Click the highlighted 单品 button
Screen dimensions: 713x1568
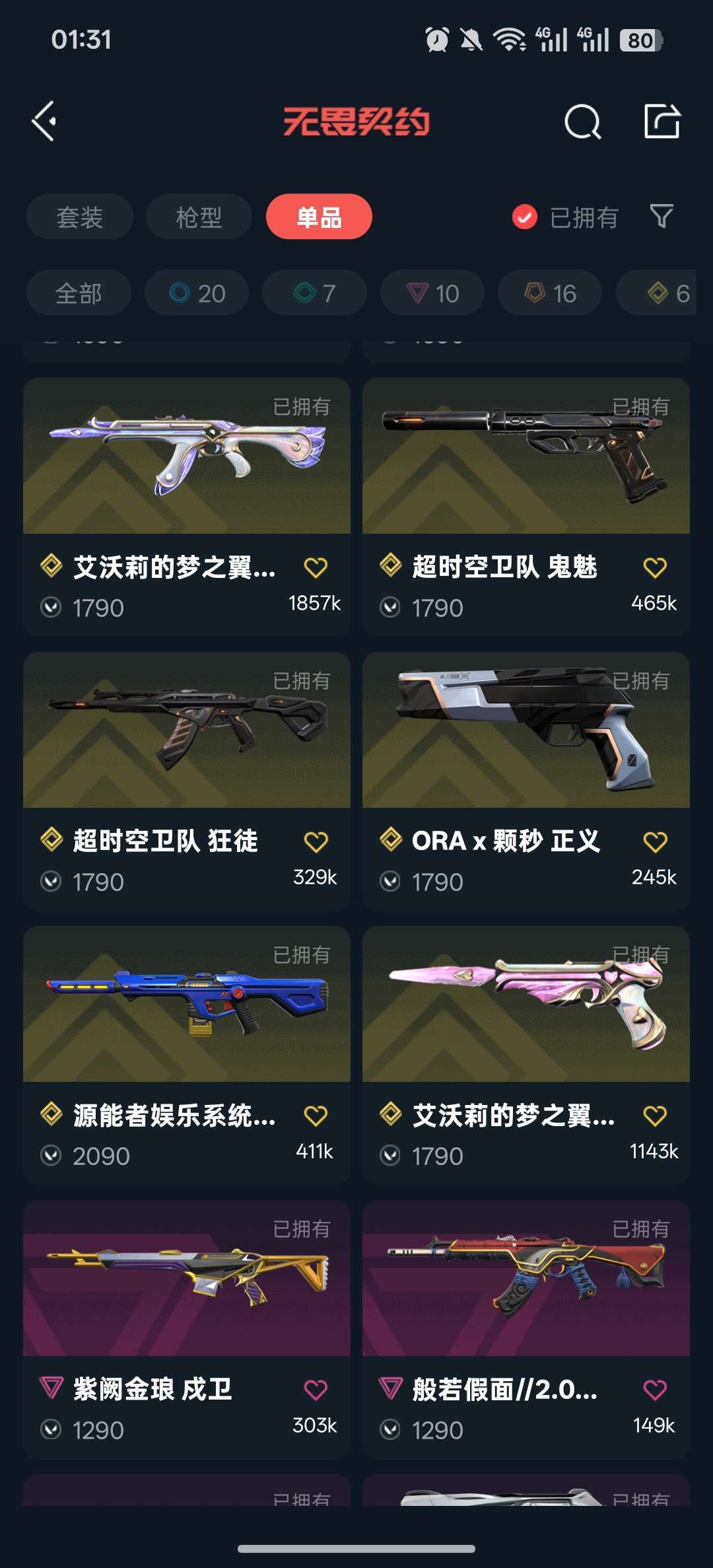(x=319, y=216)
